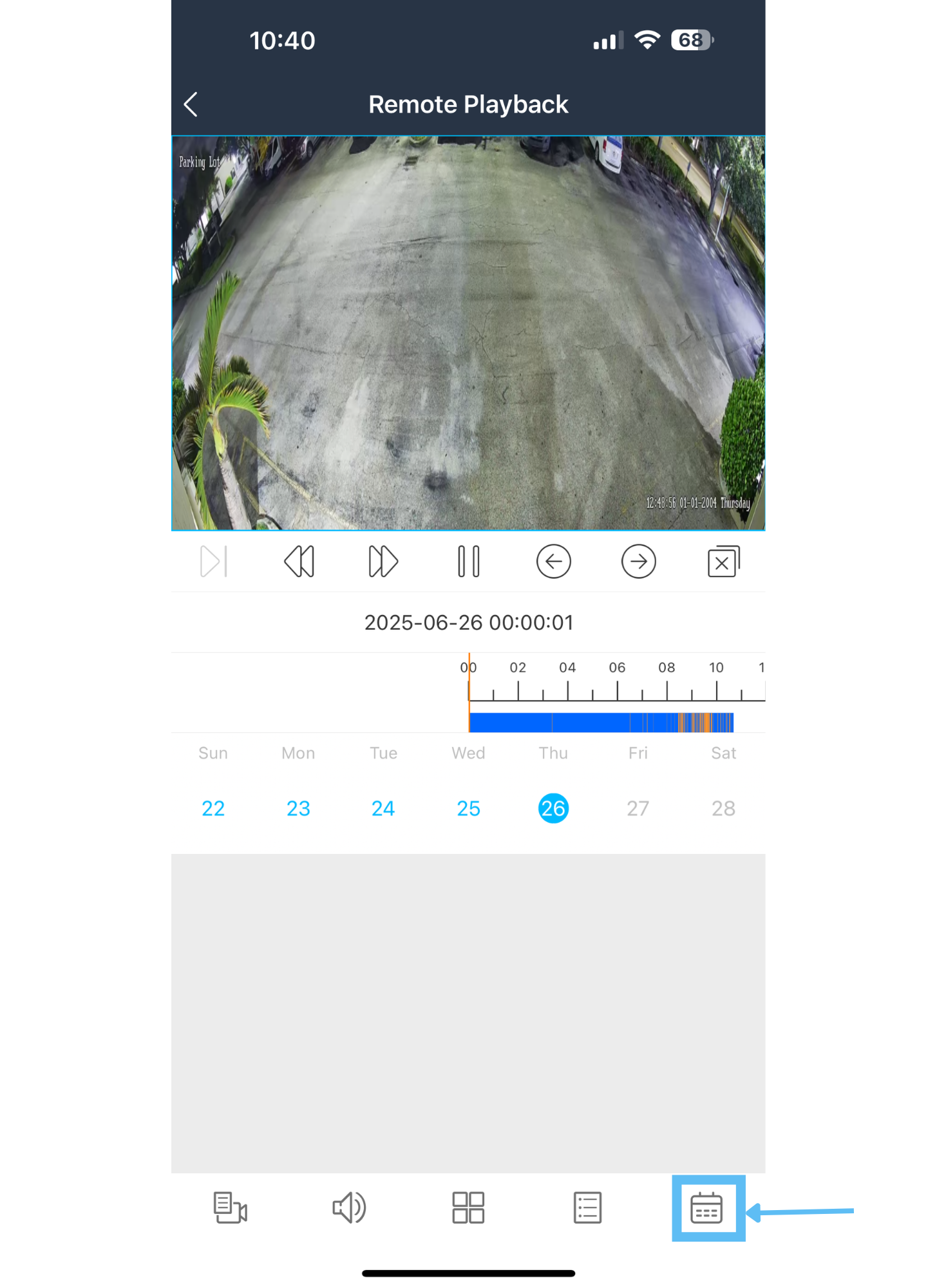Choose Tuesday 24 recording date
This screenshot has height=1288, width=937.
(383, 808)
